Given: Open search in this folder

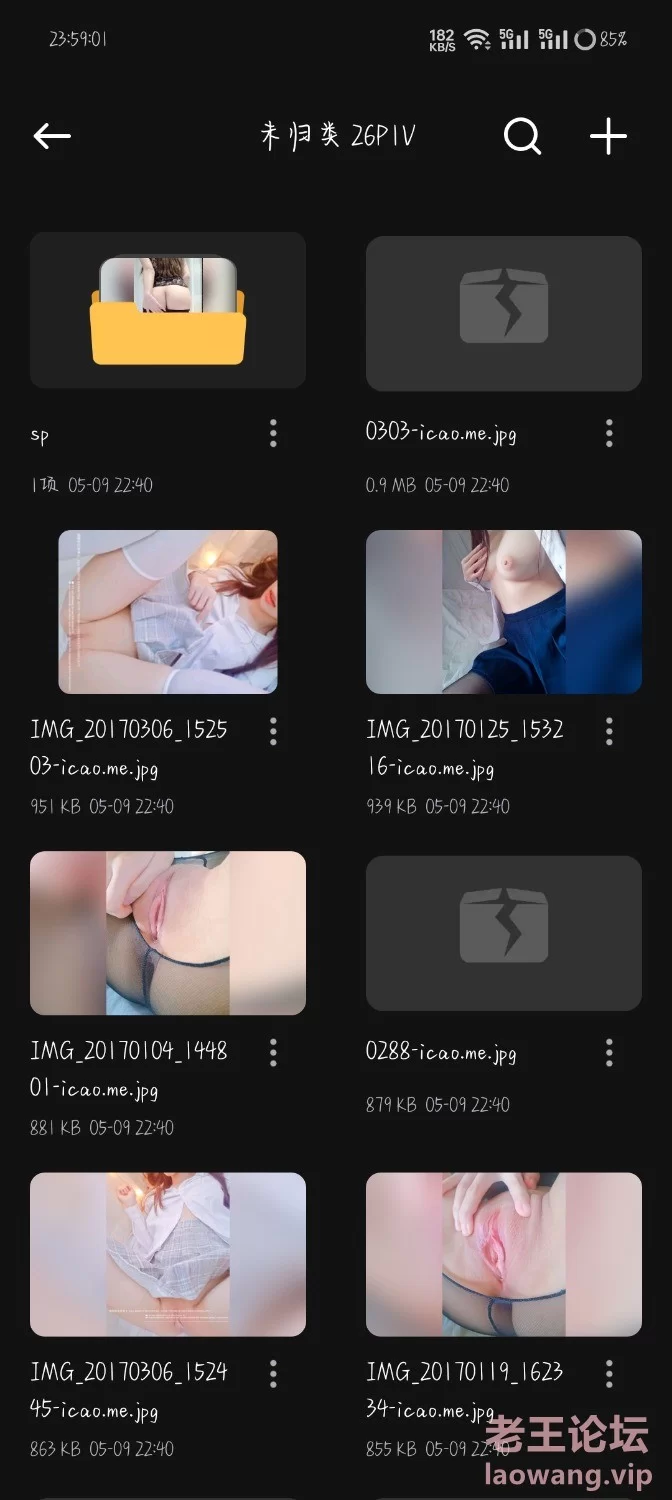Looking at the screenshot, I should [522, 137].
